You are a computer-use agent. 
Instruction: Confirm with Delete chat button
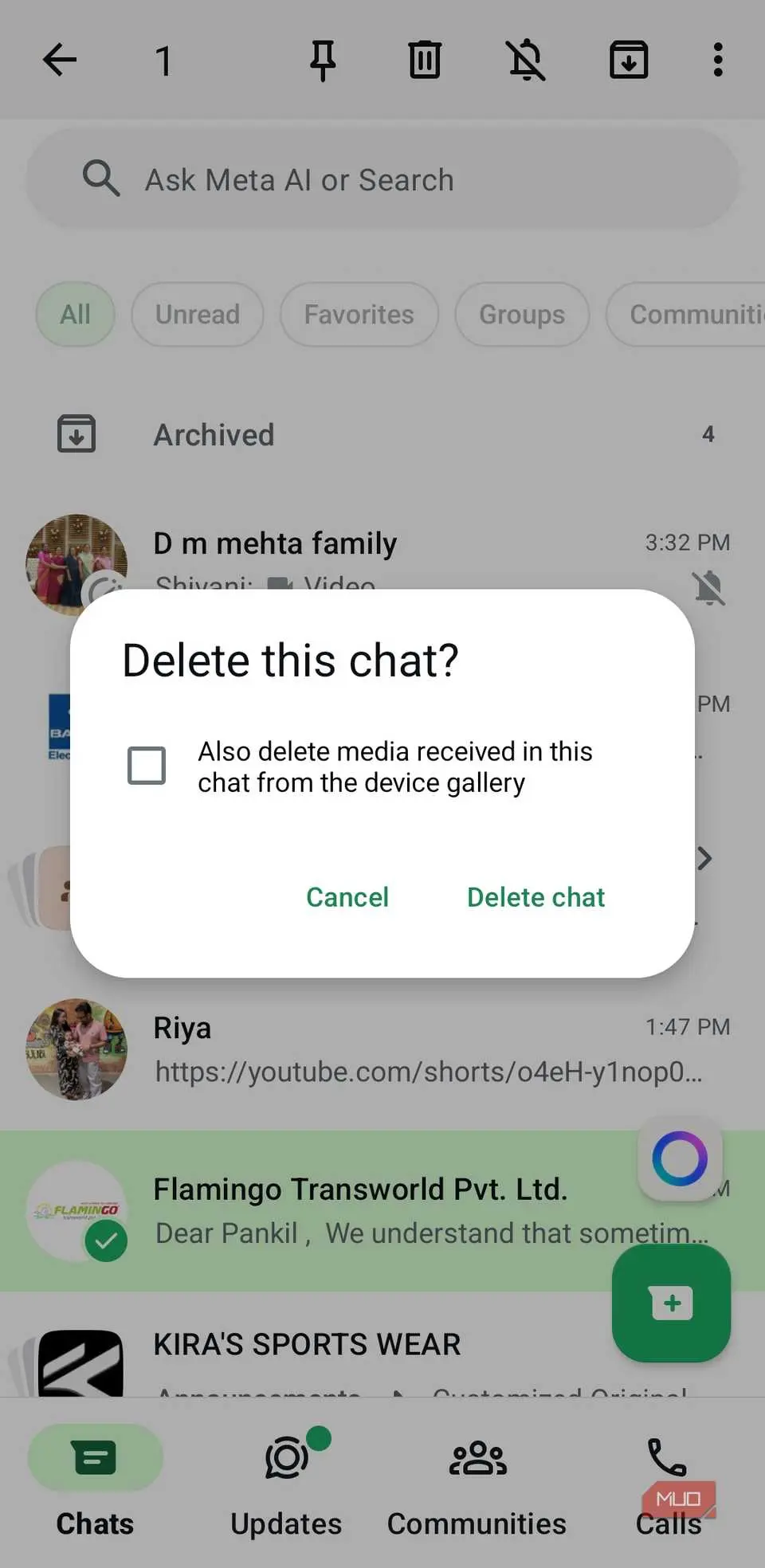point(535,897)
